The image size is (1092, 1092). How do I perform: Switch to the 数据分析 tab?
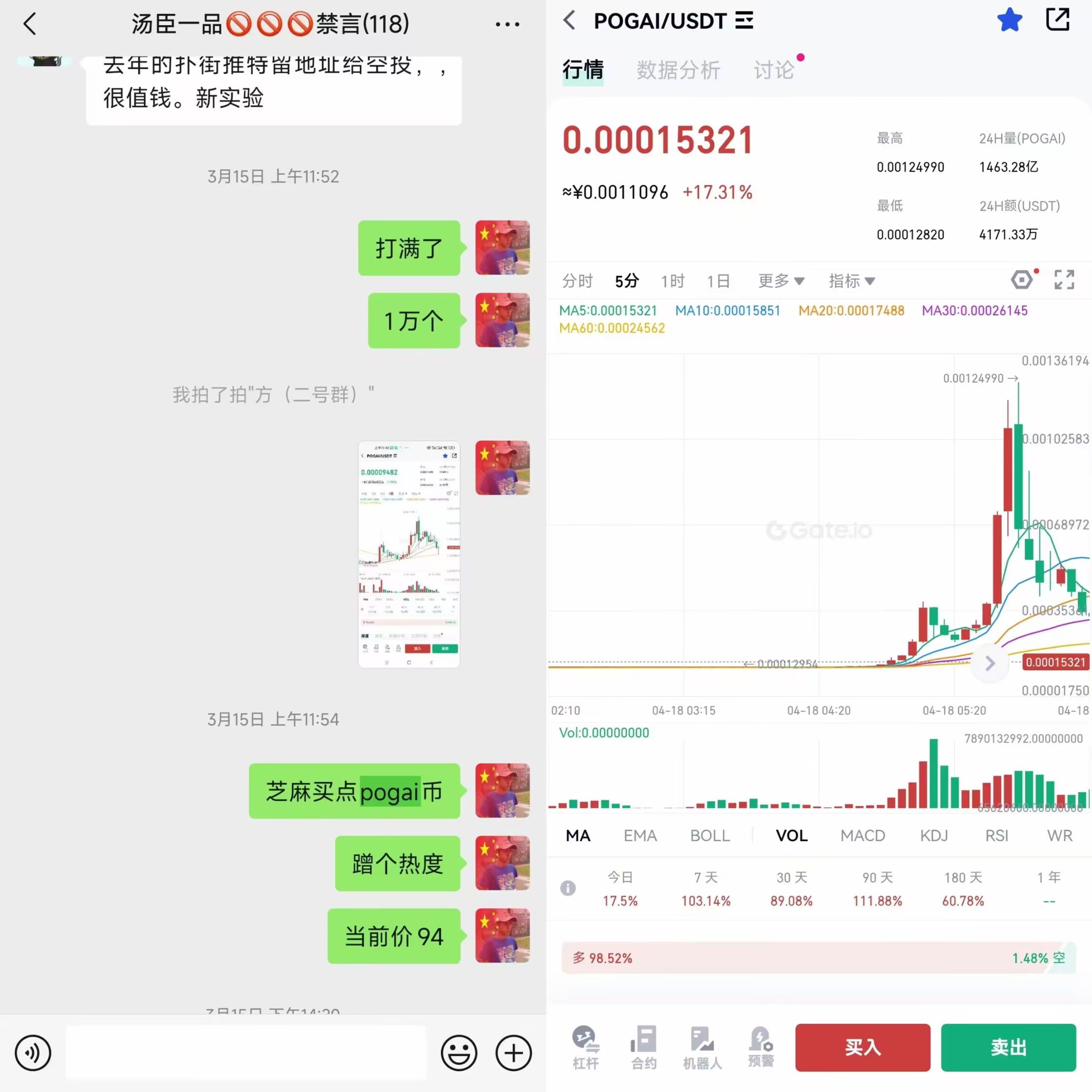click(x=678, y=70)
